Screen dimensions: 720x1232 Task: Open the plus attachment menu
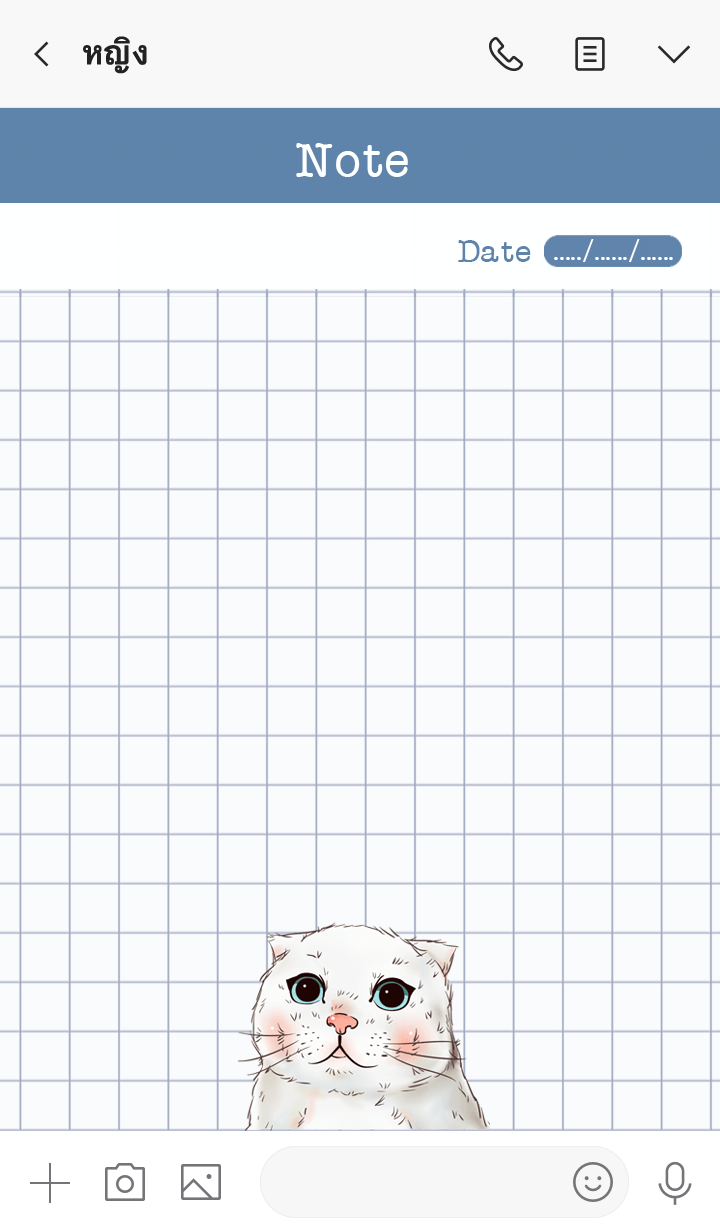click(x=50, y=1183)
